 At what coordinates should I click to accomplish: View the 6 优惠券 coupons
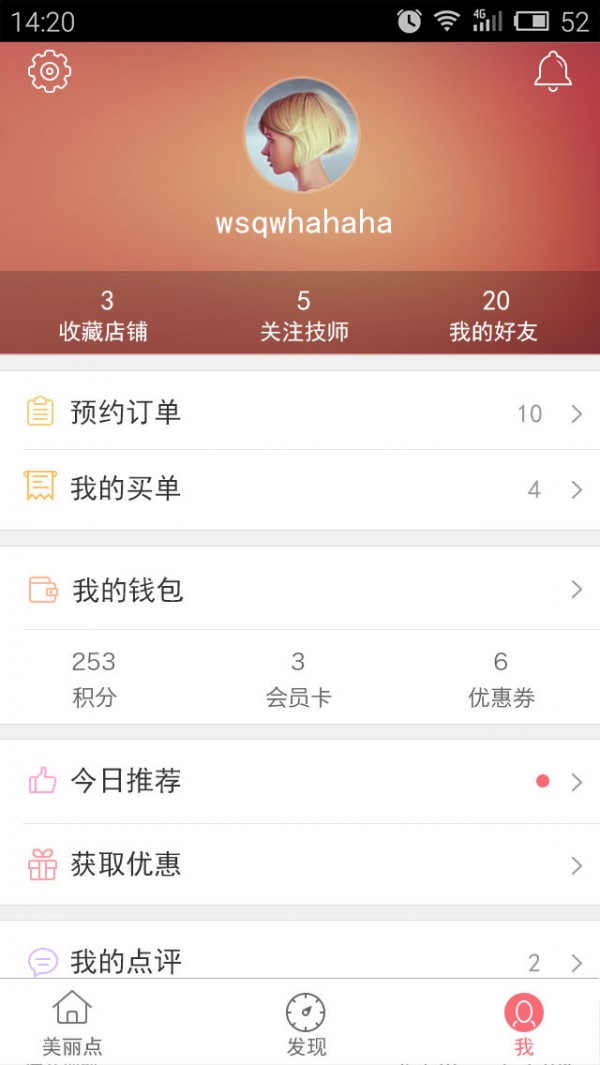point(501,678)
